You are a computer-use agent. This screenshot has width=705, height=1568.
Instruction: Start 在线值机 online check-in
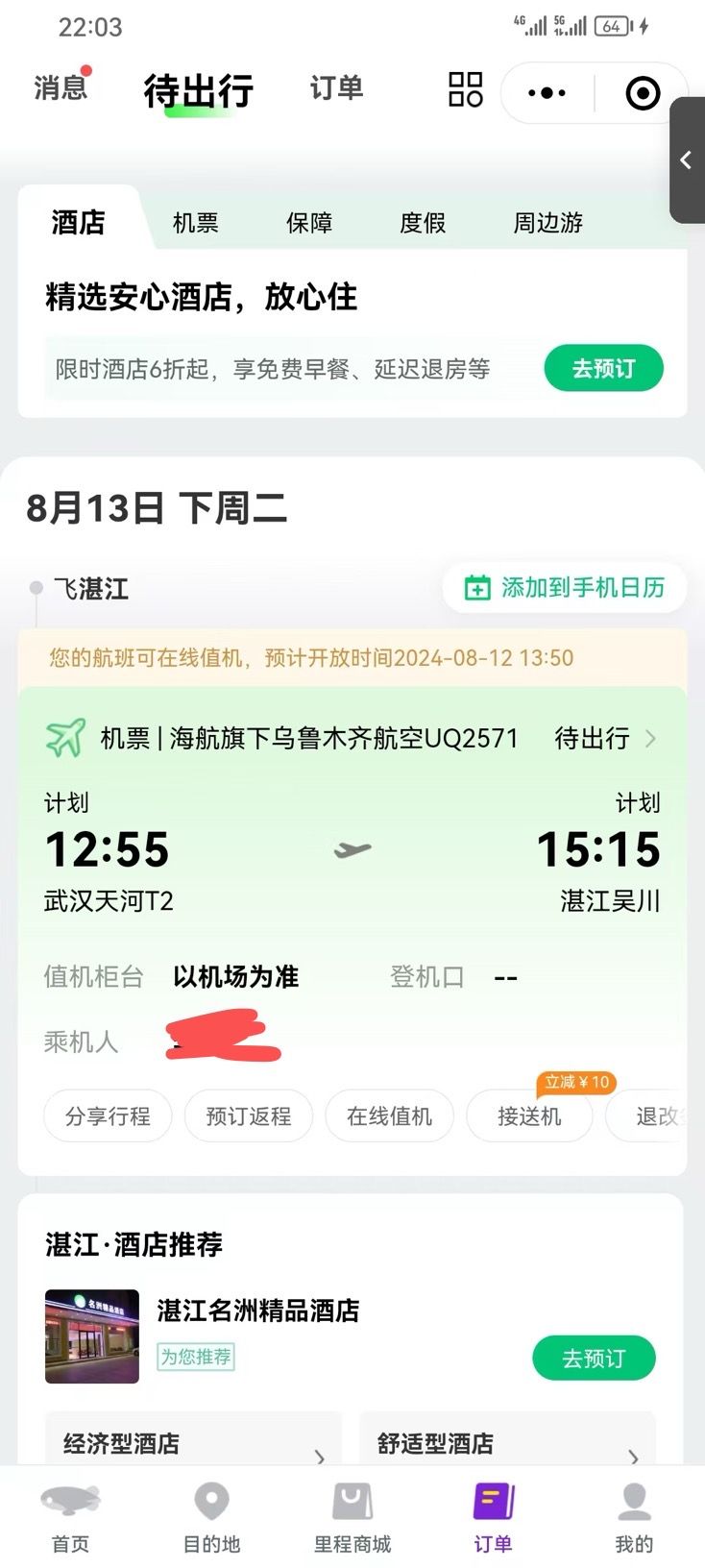(389, 1116)
